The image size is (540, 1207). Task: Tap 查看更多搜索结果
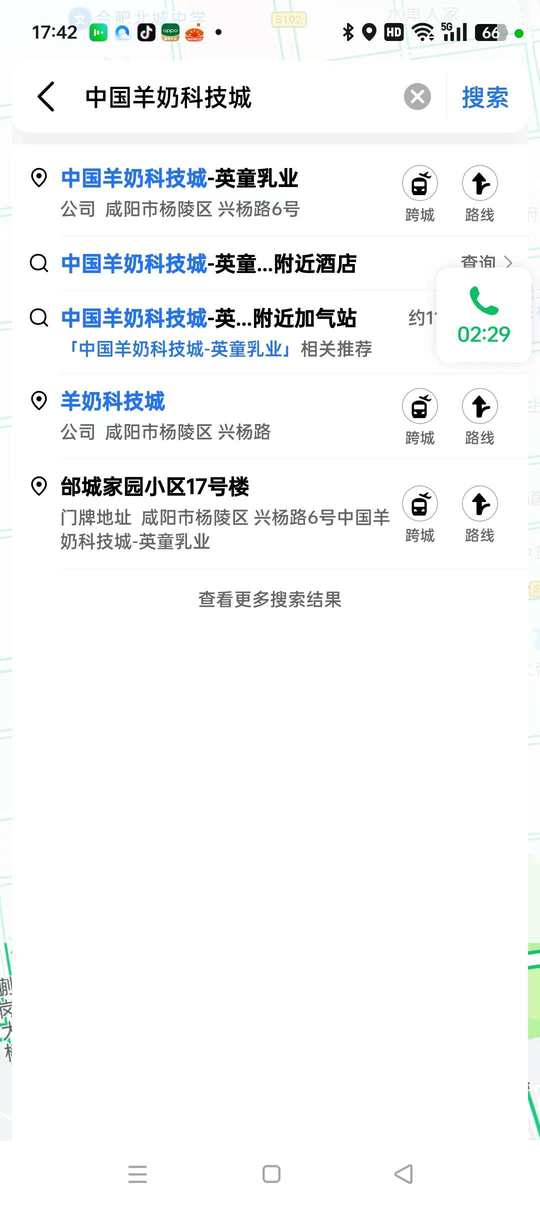coord(270,600)
